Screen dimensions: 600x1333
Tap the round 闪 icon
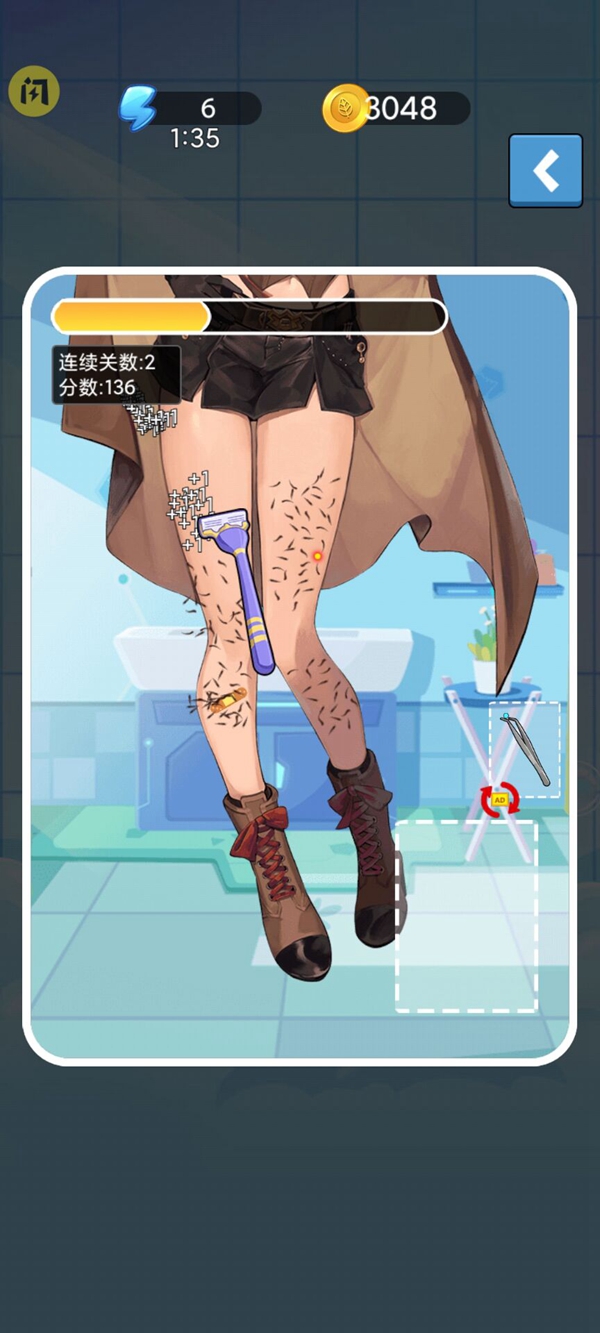click(34, 92)
